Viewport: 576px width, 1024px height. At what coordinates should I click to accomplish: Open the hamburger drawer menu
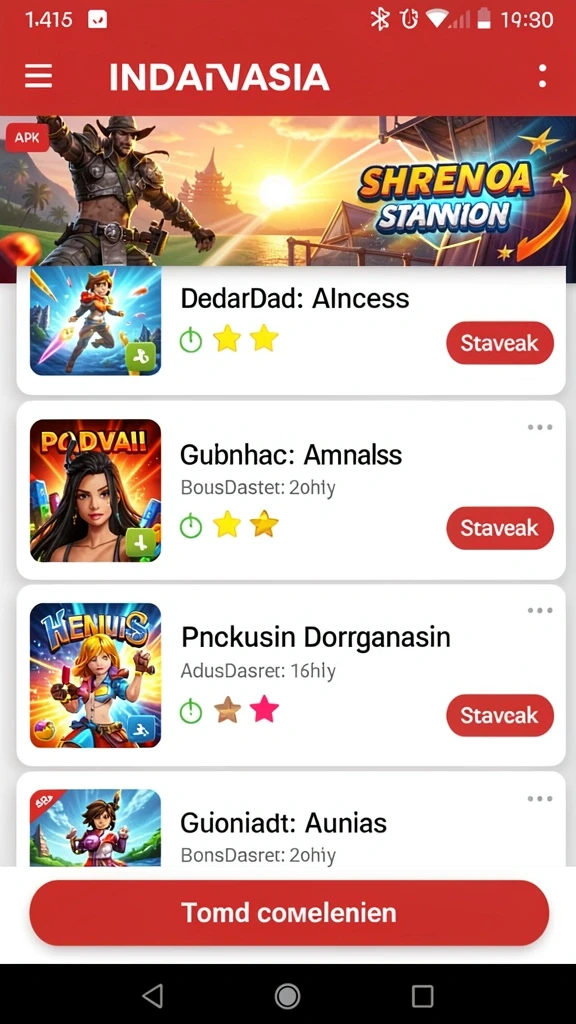point(39,76)
